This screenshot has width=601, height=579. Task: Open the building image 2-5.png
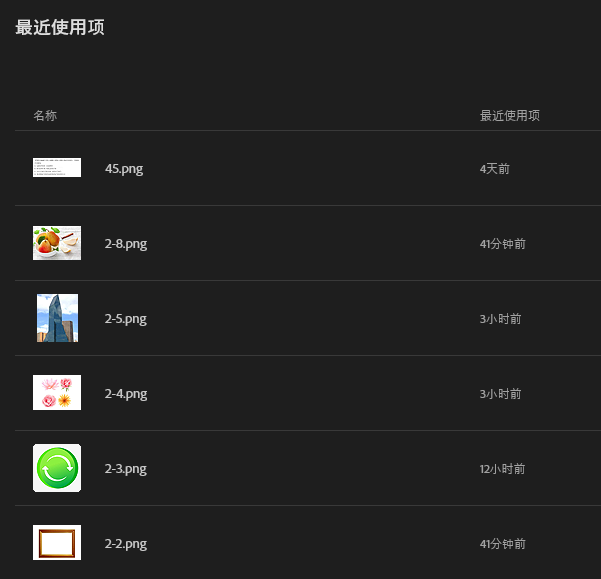(x=126, y=319)
